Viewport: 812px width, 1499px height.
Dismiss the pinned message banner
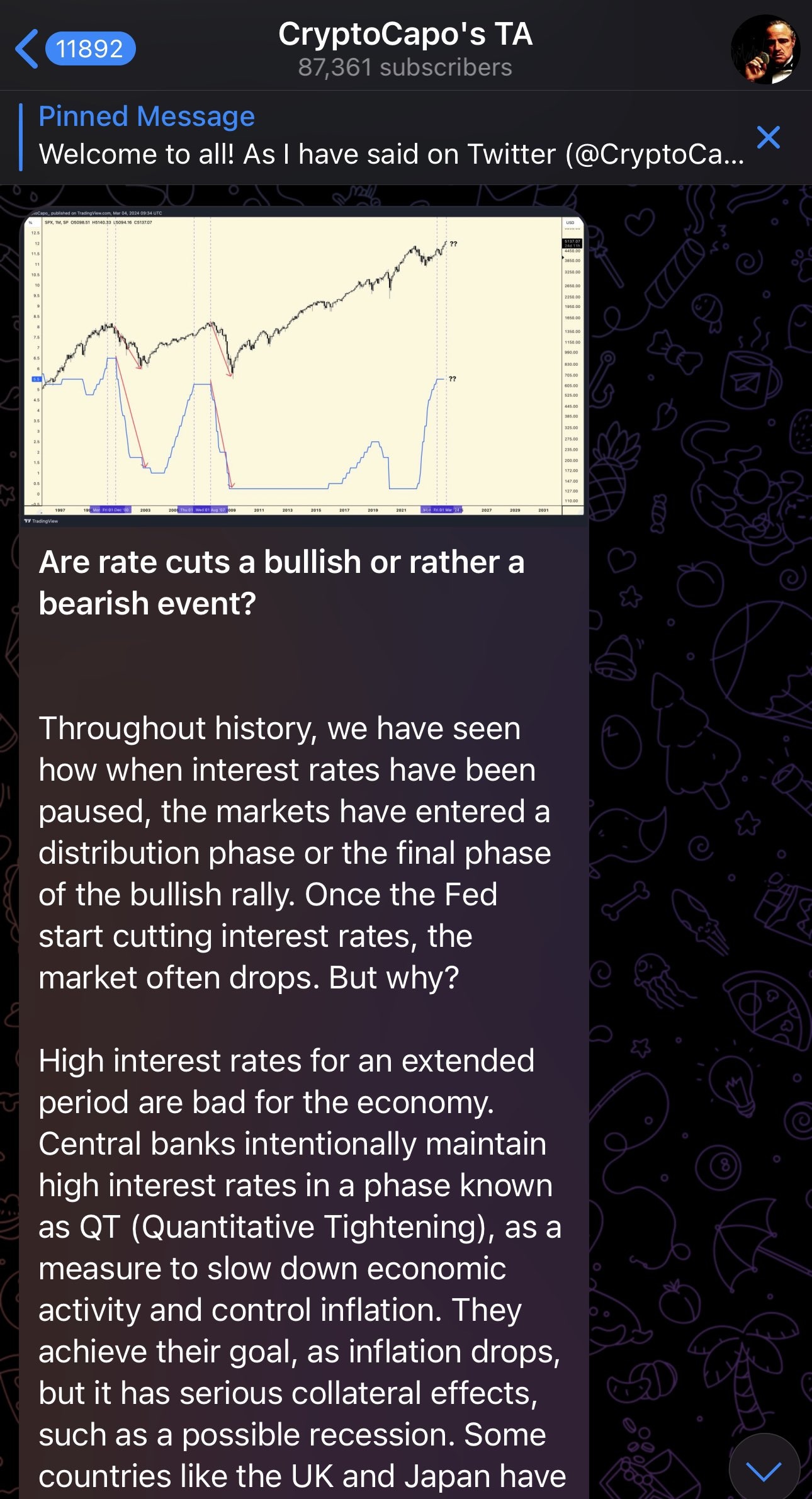pos(768,137)
